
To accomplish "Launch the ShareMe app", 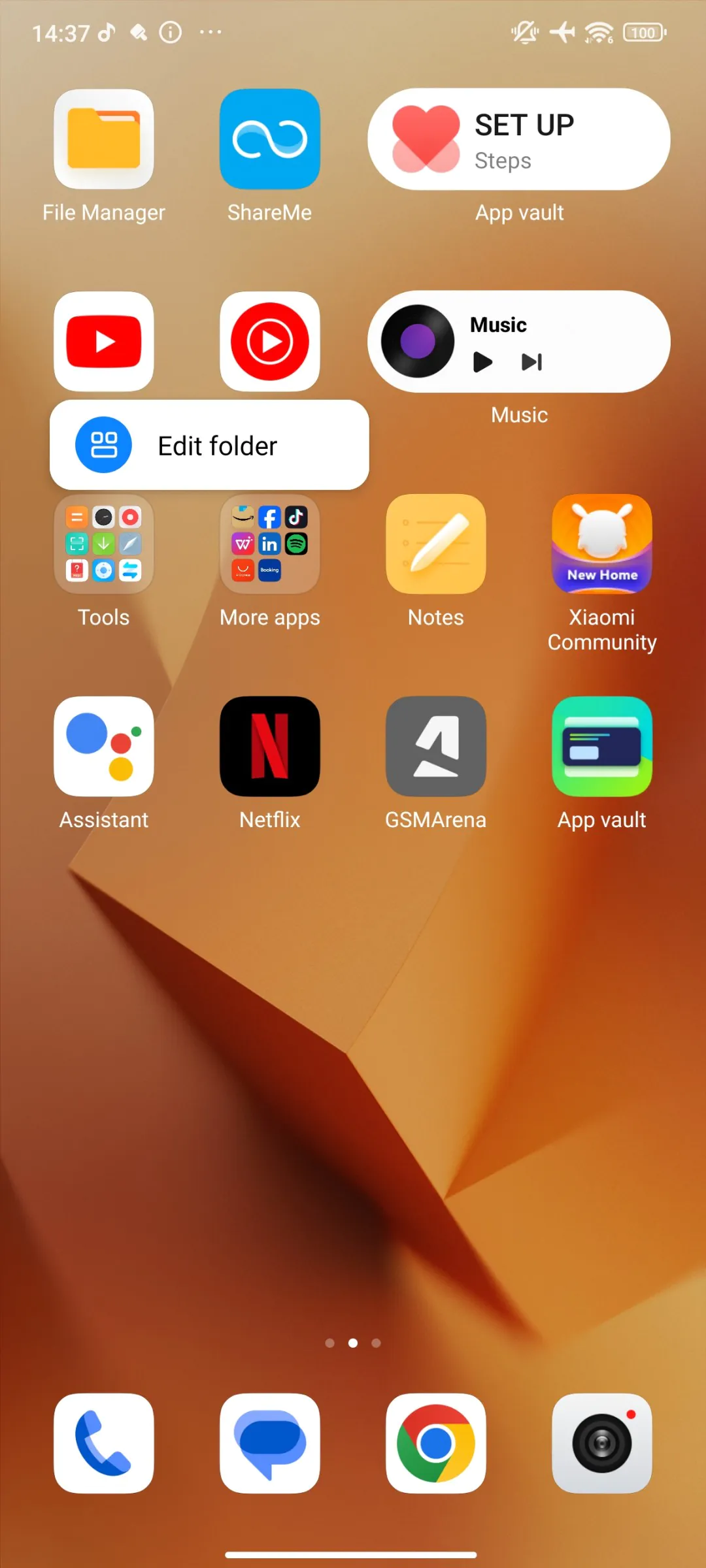I will click(x=270, y=140).
